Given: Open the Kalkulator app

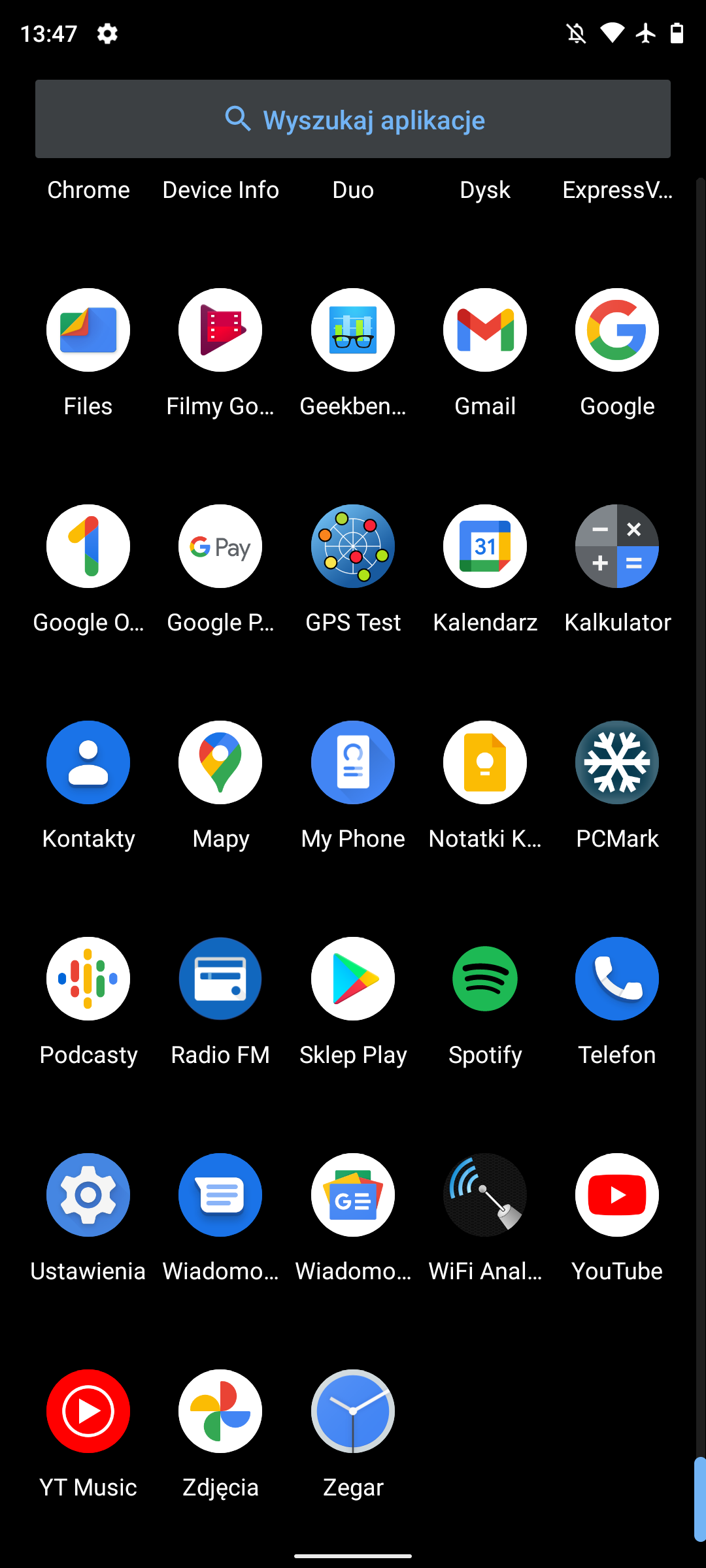Looking at the screenshot, I should [617, 546].
